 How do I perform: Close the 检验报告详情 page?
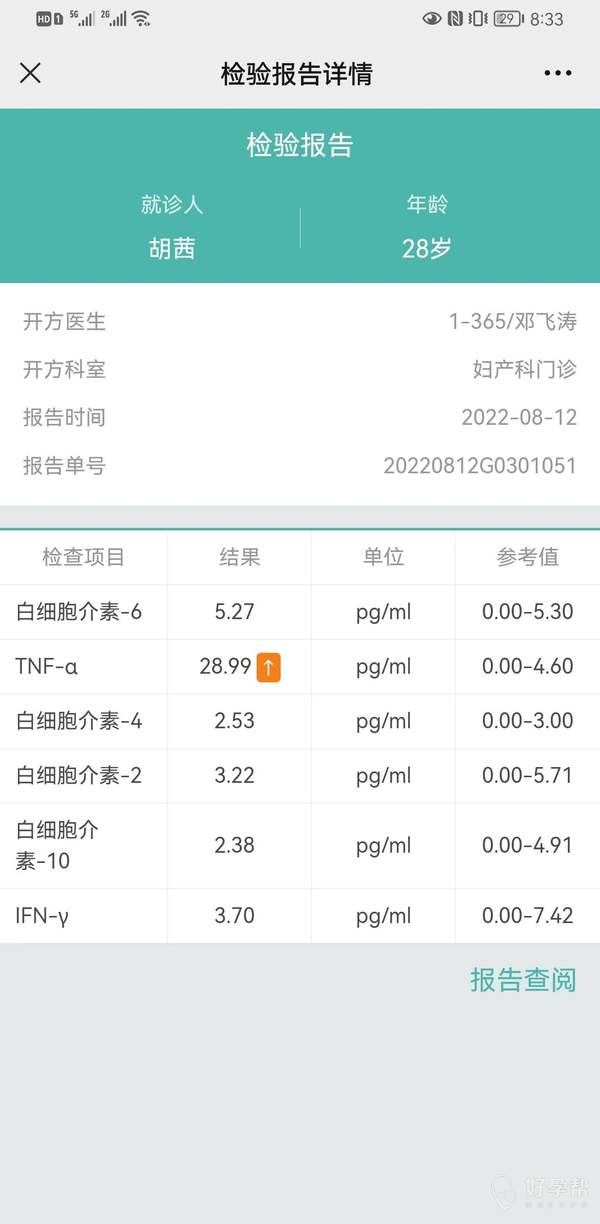tap(31, 73)
